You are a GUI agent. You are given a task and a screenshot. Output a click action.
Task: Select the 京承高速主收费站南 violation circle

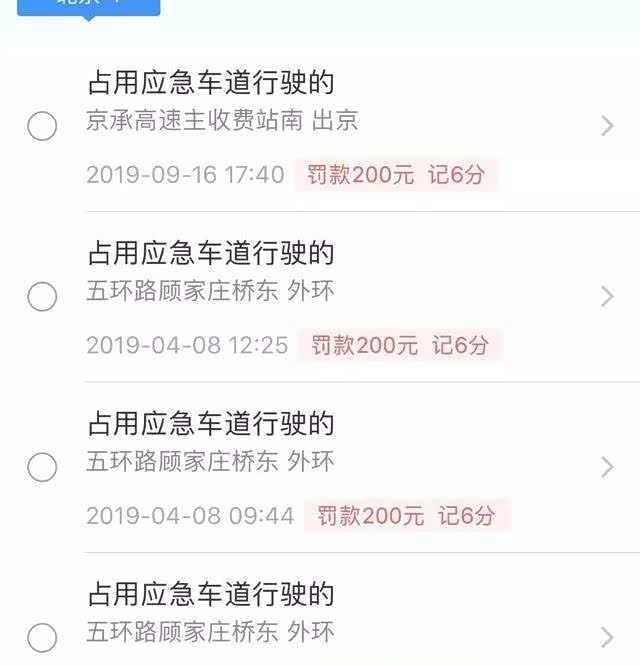click(x=42, y=126)
